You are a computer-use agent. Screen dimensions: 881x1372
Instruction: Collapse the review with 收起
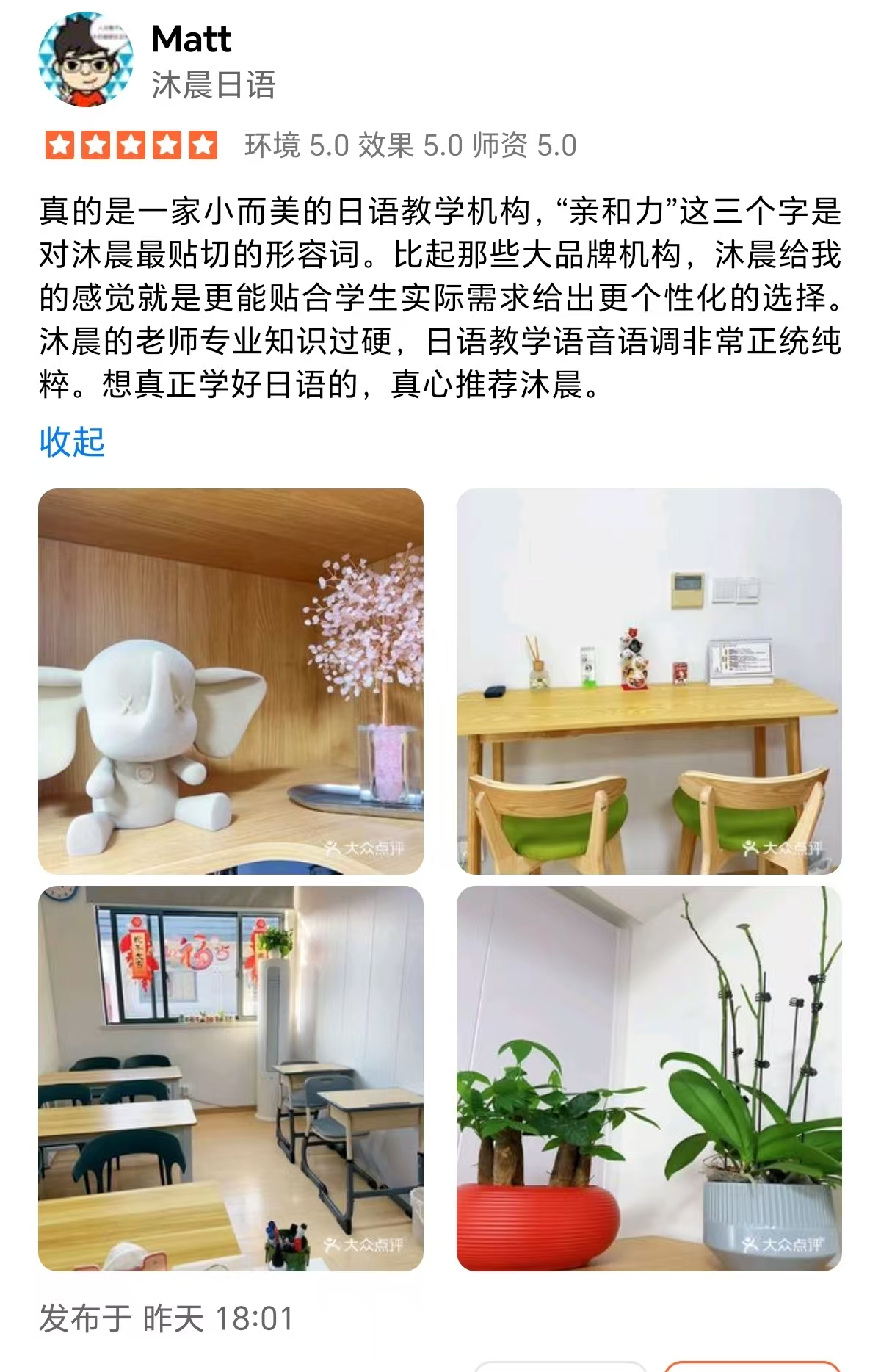tap(72, 442)
